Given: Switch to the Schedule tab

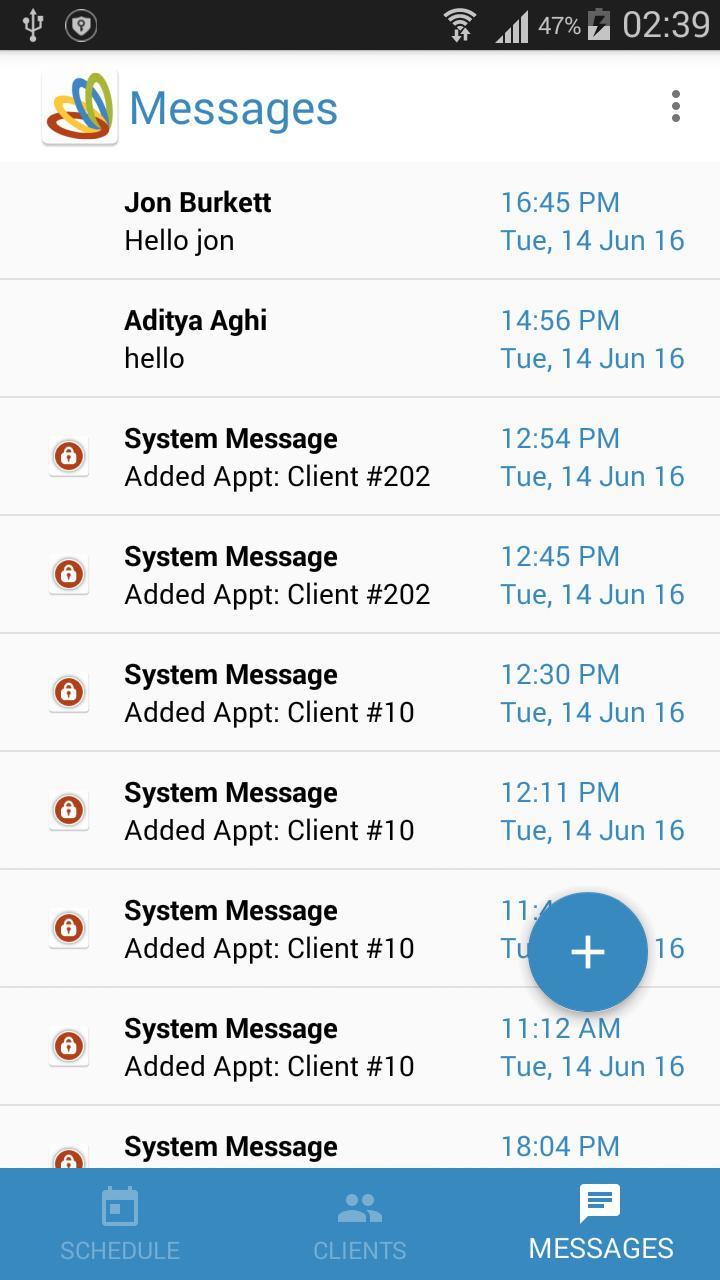Looking at the screenshot, I should pyautogui.click(x=120, y=1223).
